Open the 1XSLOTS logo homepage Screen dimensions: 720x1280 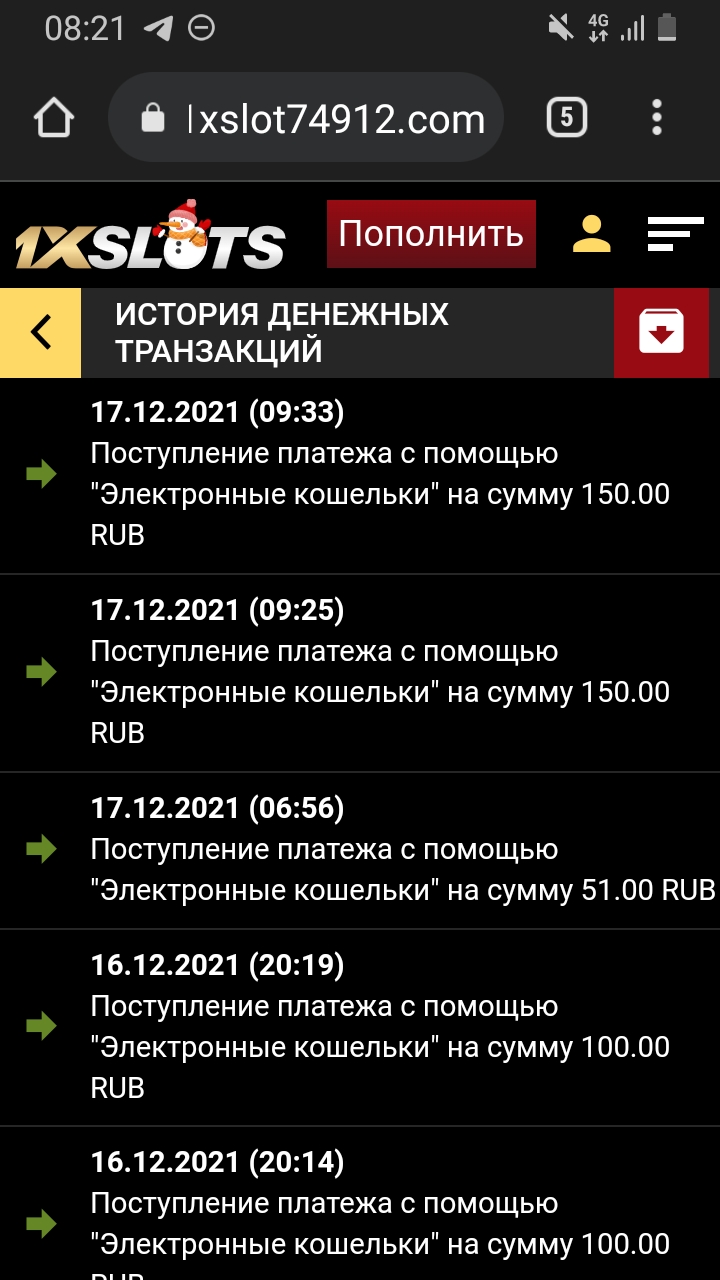pos(150,240)
